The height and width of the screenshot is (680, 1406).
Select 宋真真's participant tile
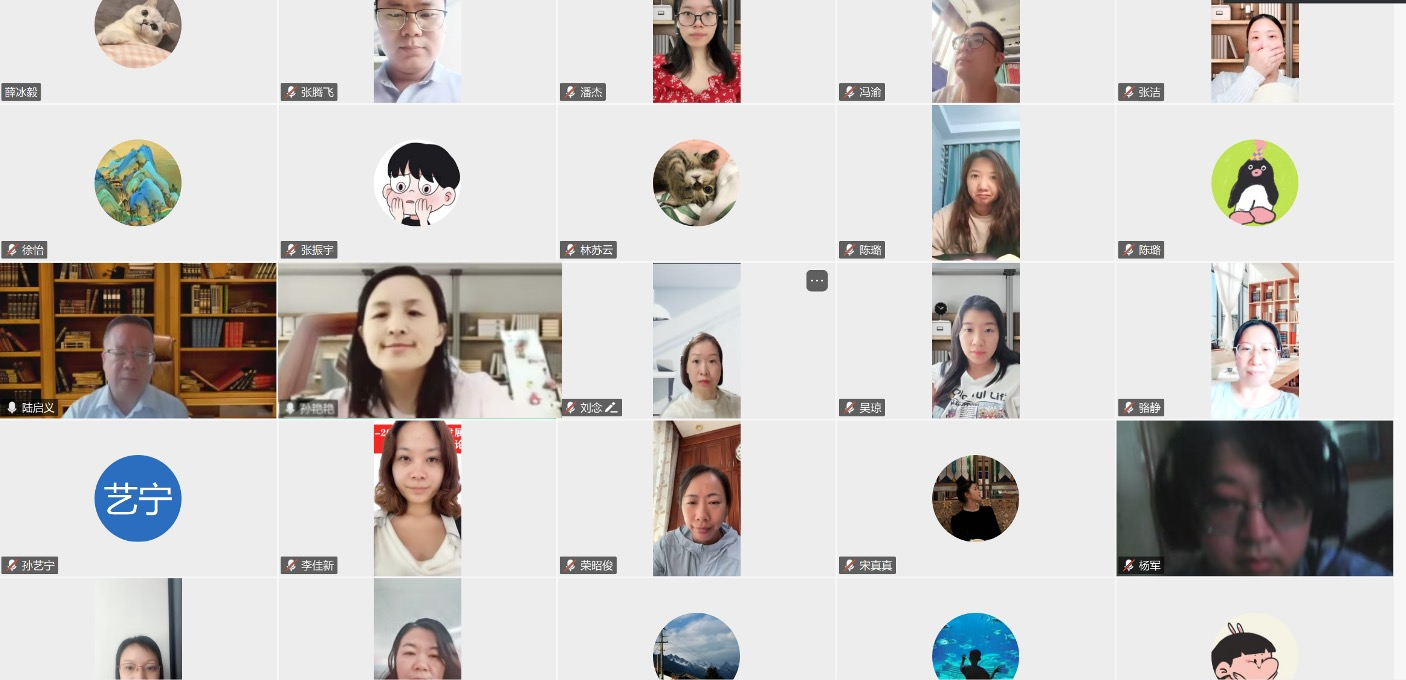pyautogui.click(x=975, y=498)
